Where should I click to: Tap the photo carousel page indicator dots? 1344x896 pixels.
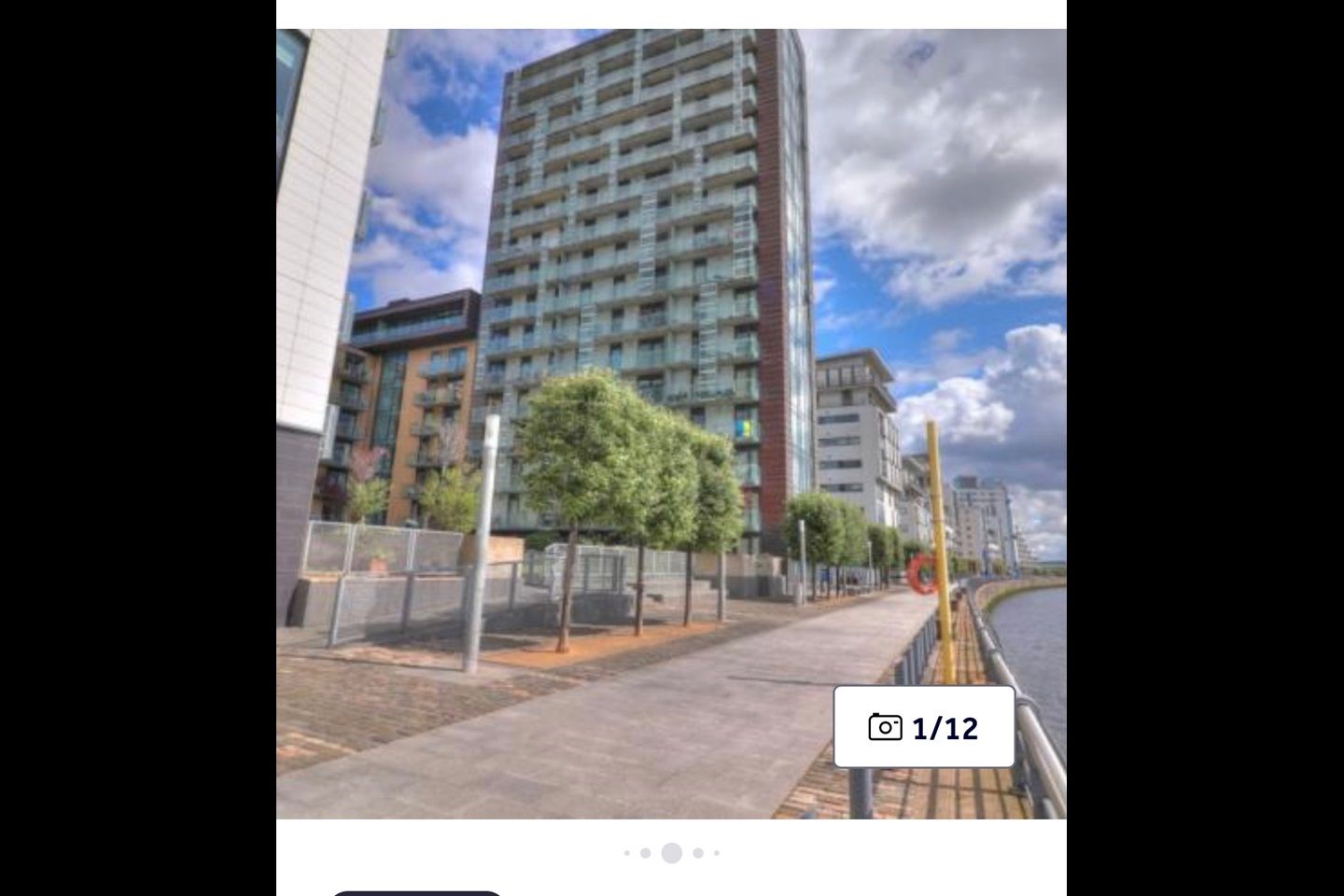(x=671, y=853)
